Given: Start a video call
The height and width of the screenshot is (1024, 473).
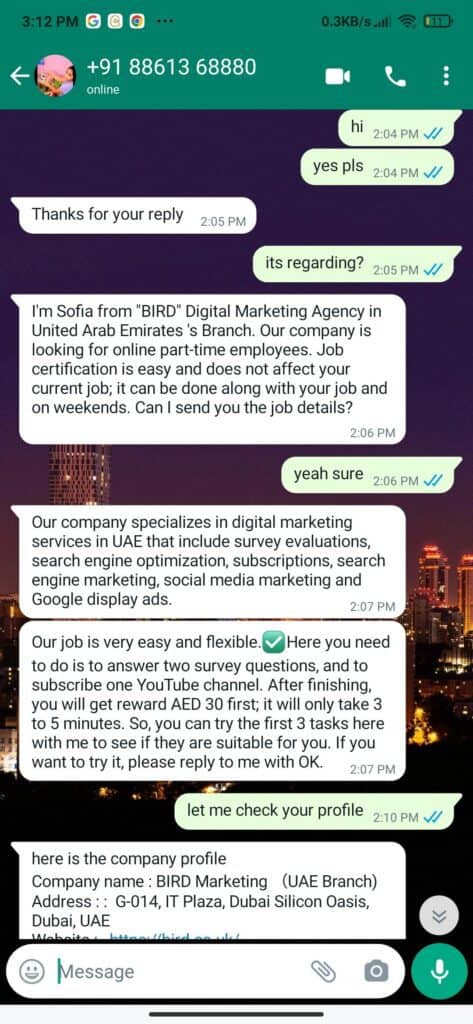Looking at the screenshot, I should coord(338,76).
